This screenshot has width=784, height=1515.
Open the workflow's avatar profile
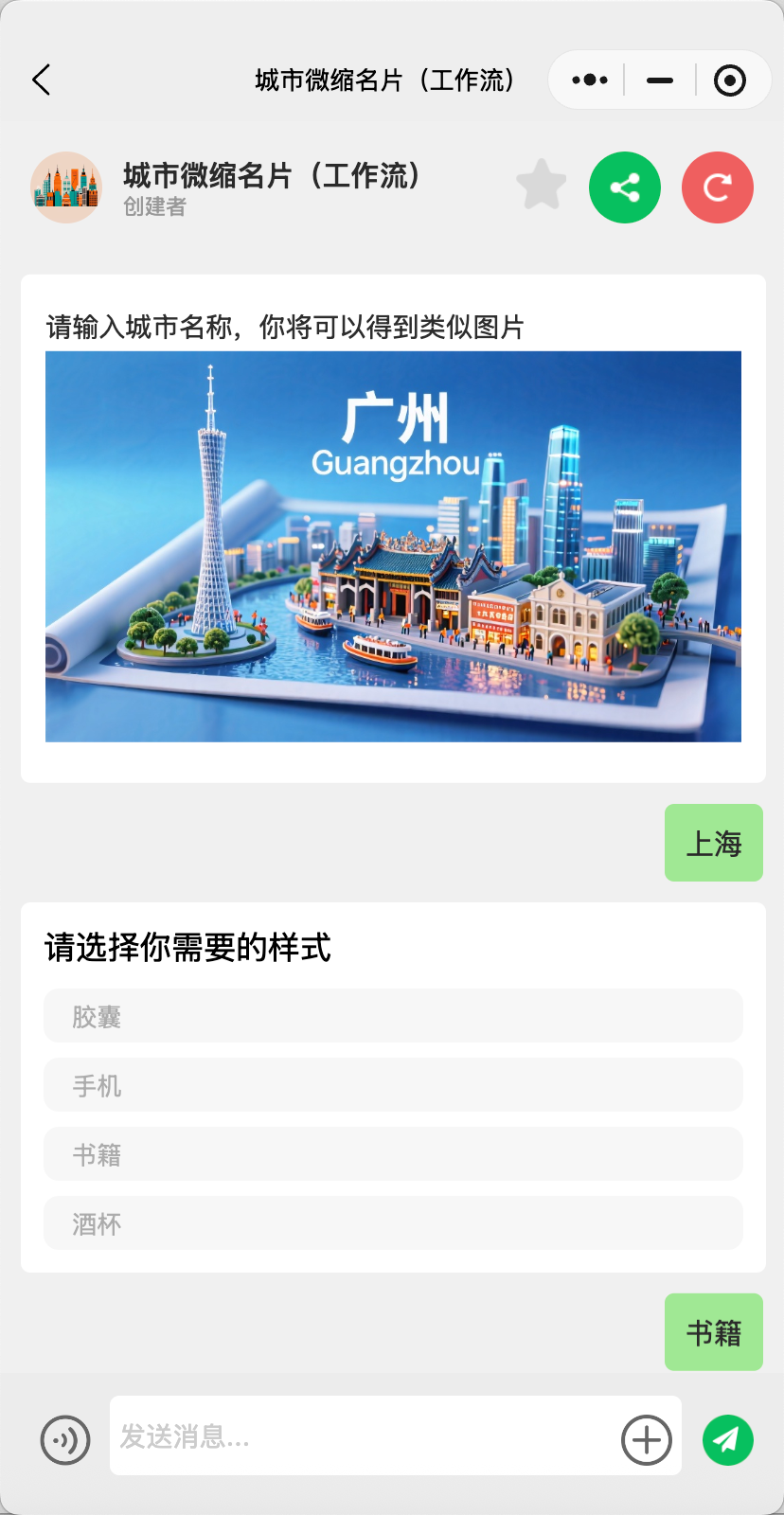point(66,187)
